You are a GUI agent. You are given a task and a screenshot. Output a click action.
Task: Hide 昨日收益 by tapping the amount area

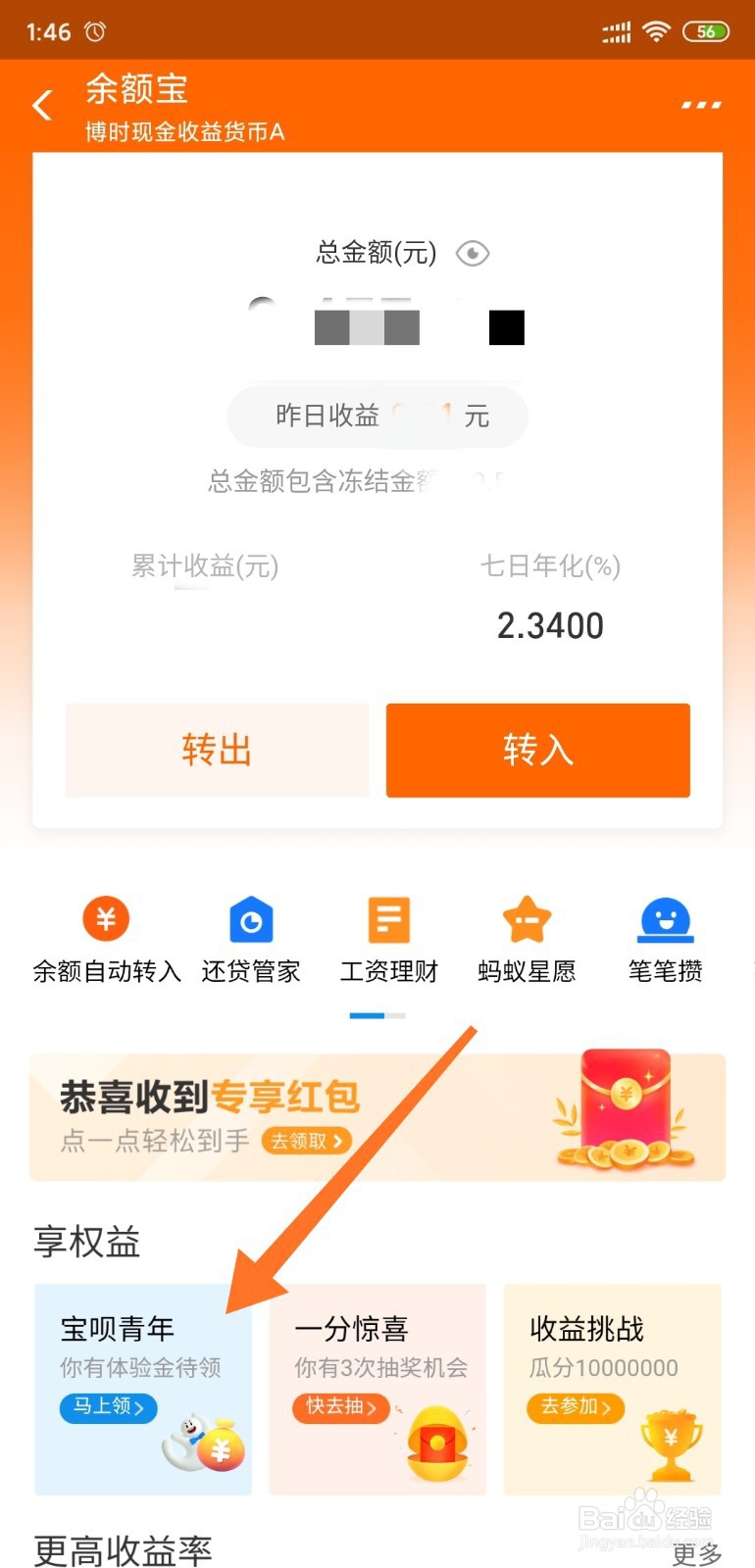377,416
